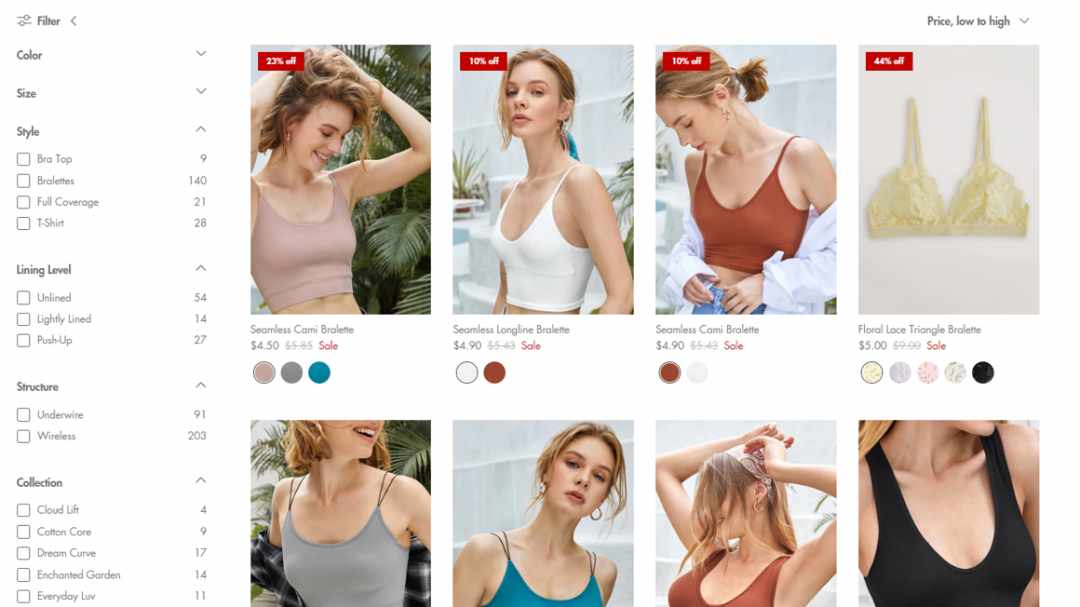Image resolution: width=1080 pixels, height=607 pixels.
Task: Check the Push-Up filter
Action: point(23,340)
